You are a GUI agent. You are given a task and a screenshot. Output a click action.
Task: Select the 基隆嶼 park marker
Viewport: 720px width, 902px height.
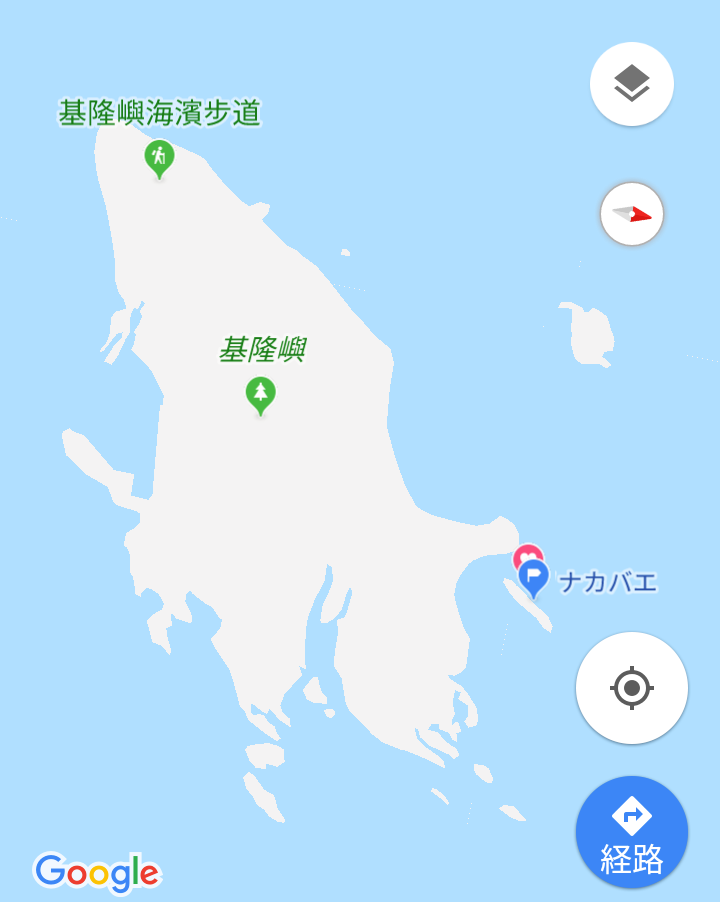261,395
